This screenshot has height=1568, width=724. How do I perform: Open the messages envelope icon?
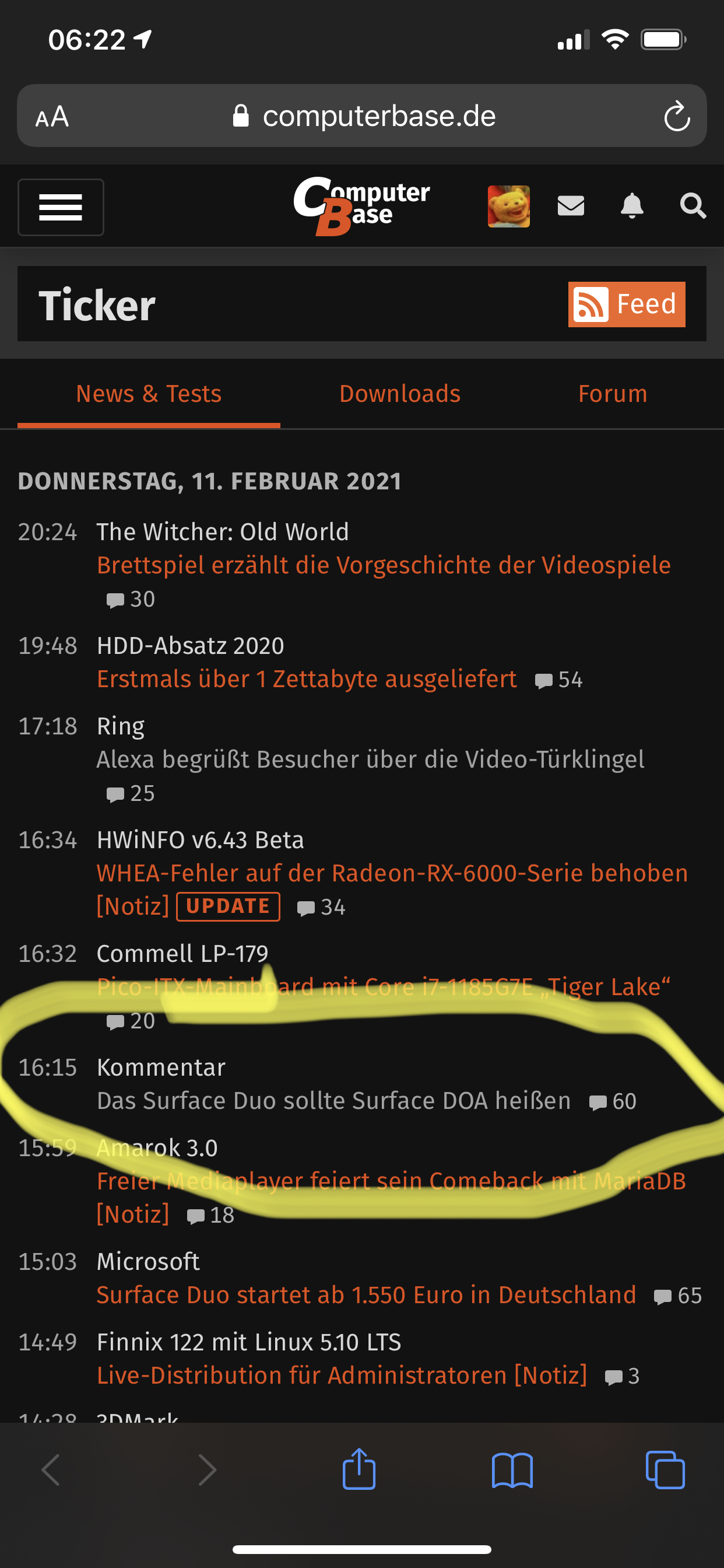click(570, 206)
